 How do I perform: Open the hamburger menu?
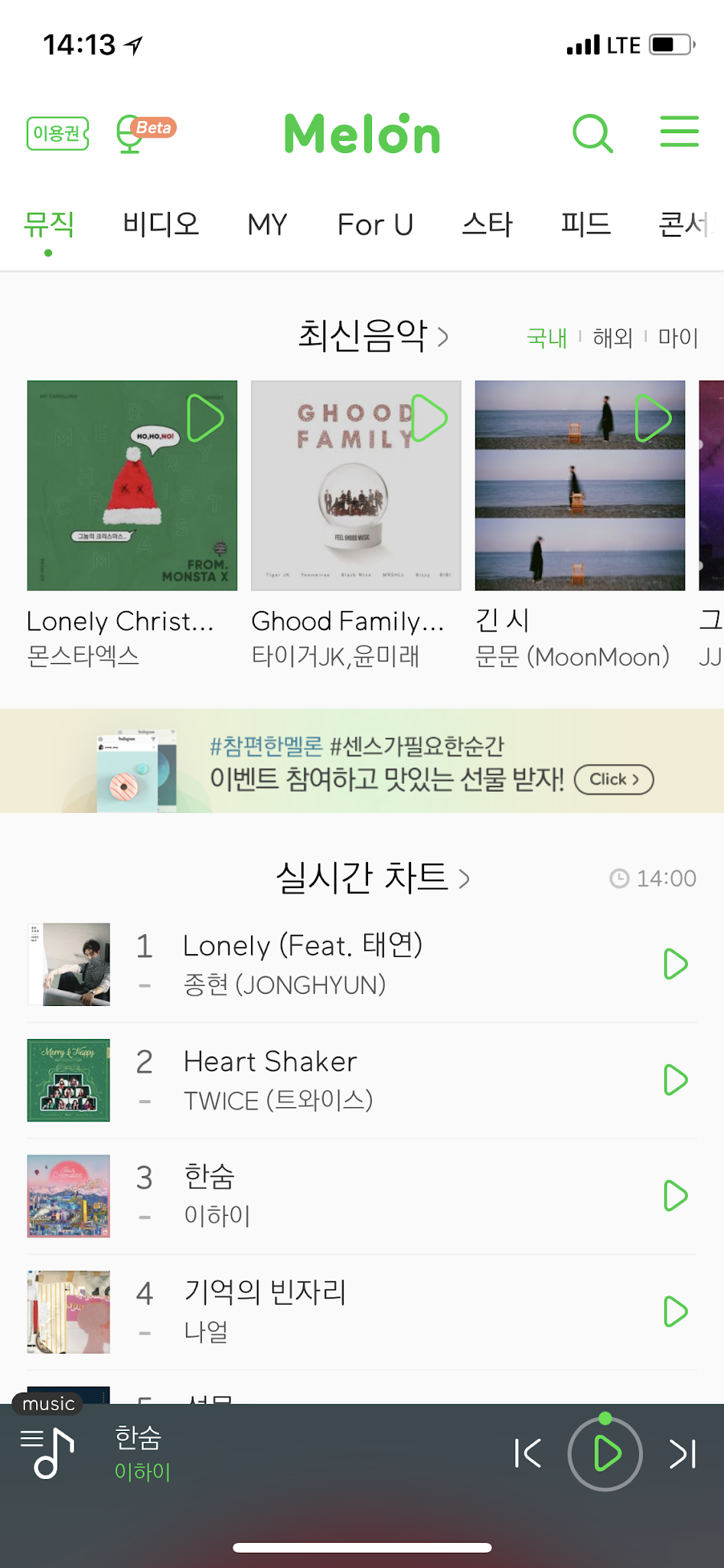[x=679, y=132]
